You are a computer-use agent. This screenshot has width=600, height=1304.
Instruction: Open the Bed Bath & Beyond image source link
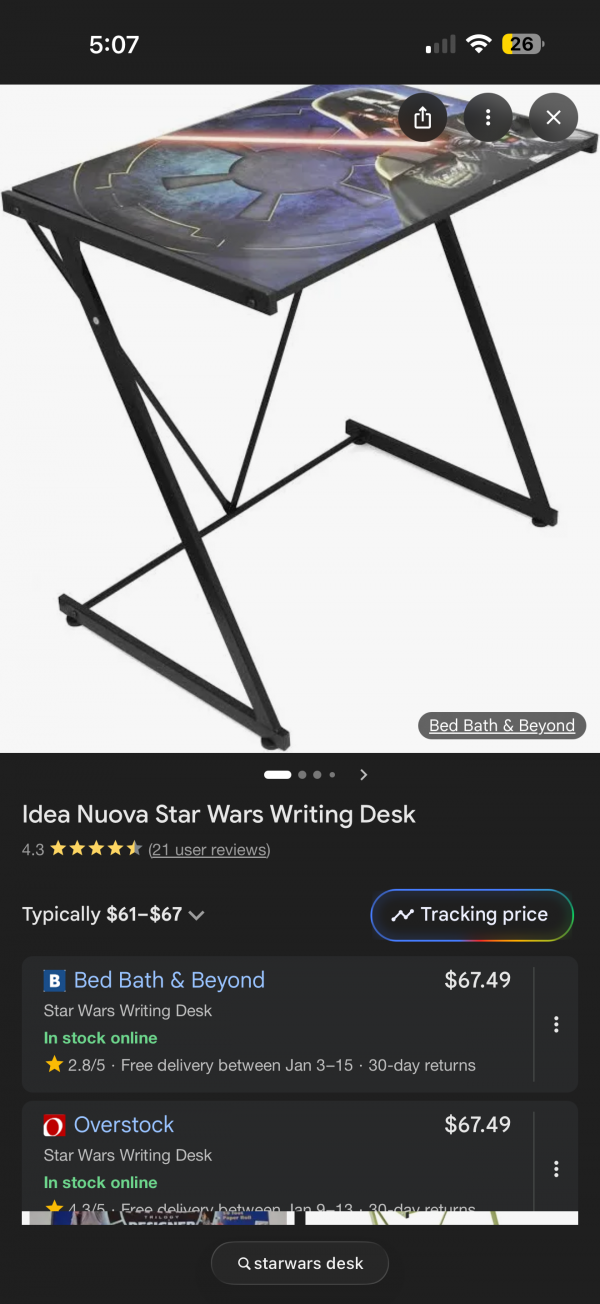(x=501, y=726)
